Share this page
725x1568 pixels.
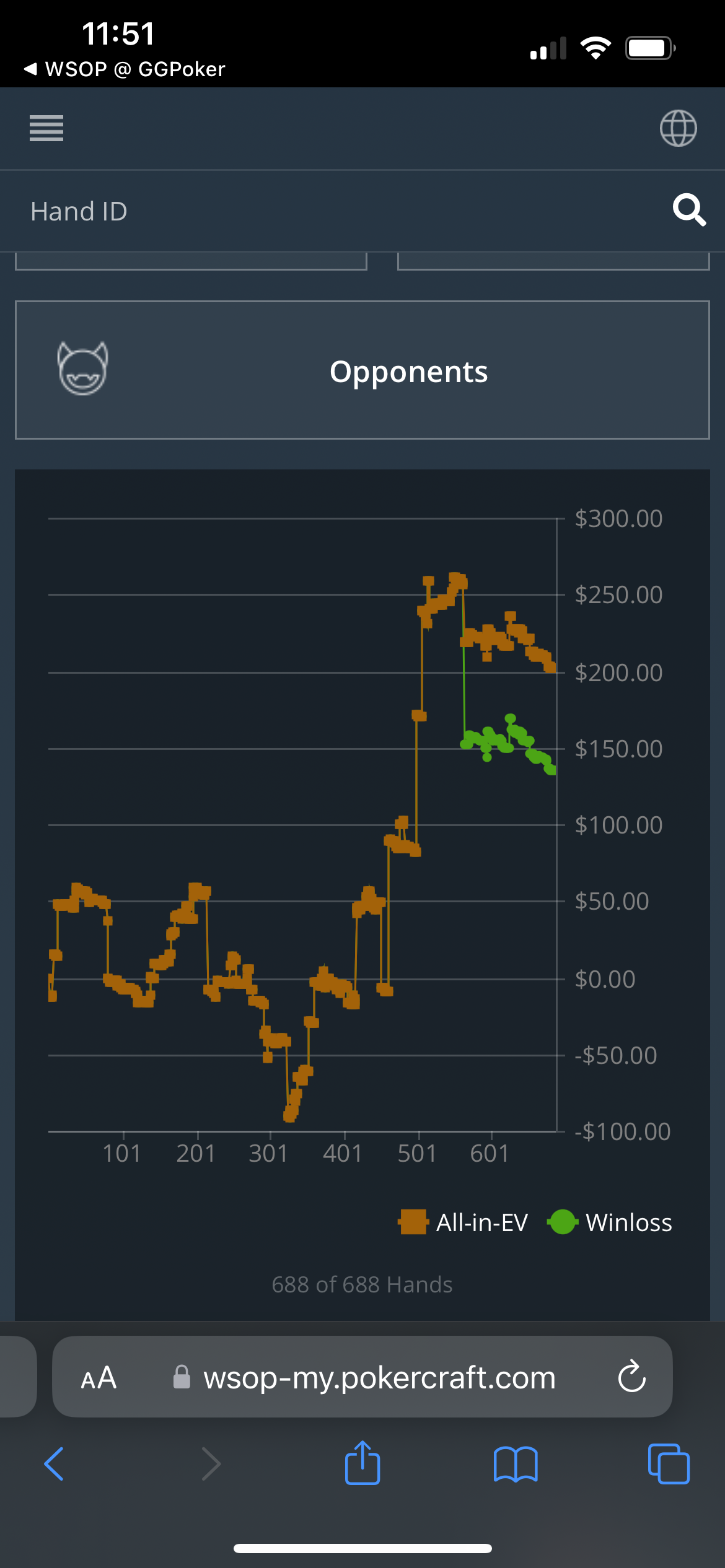click(x=362, y=1463)
